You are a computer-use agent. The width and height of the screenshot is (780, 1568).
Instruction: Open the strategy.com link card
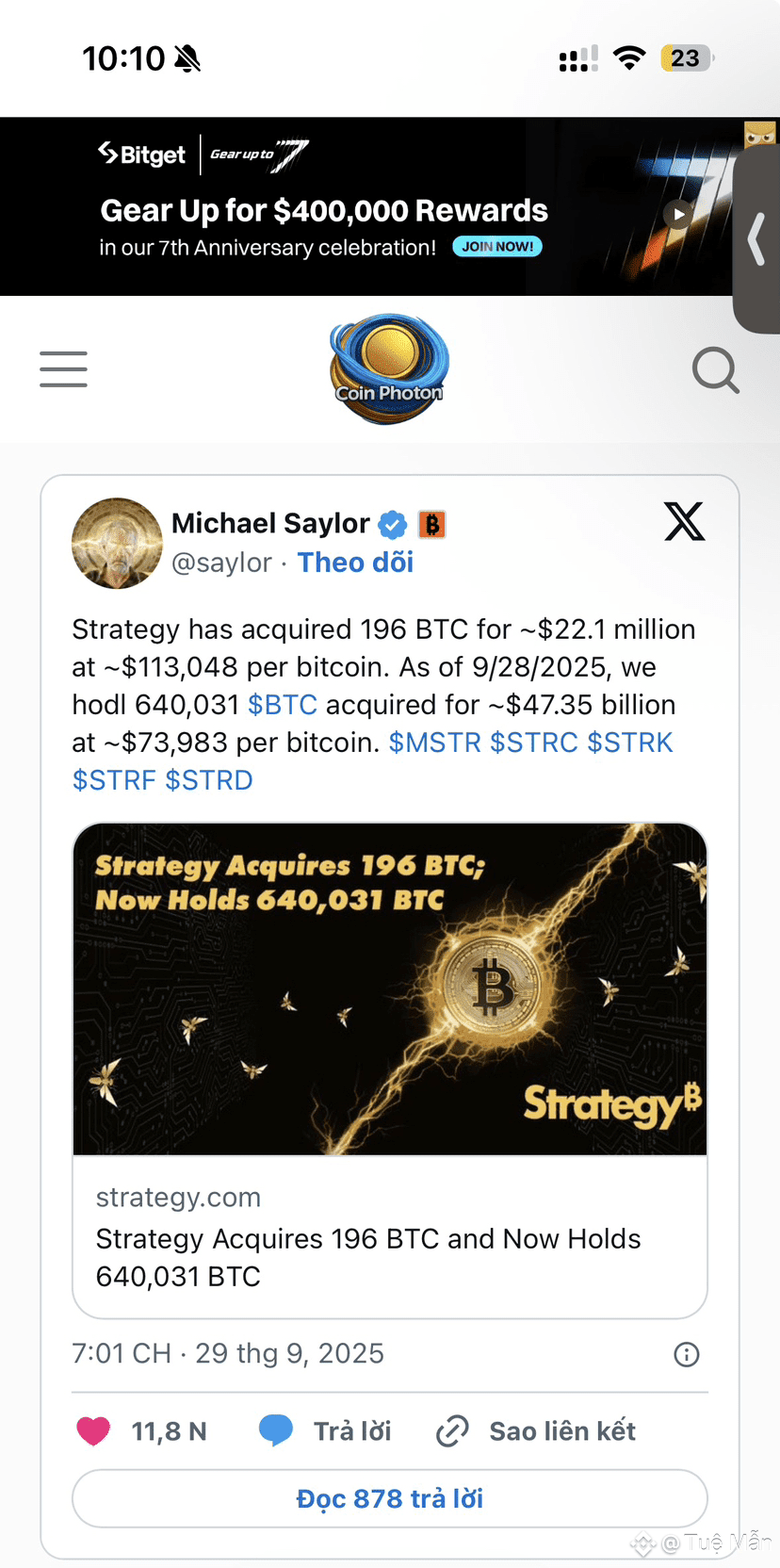(390, 1070)
